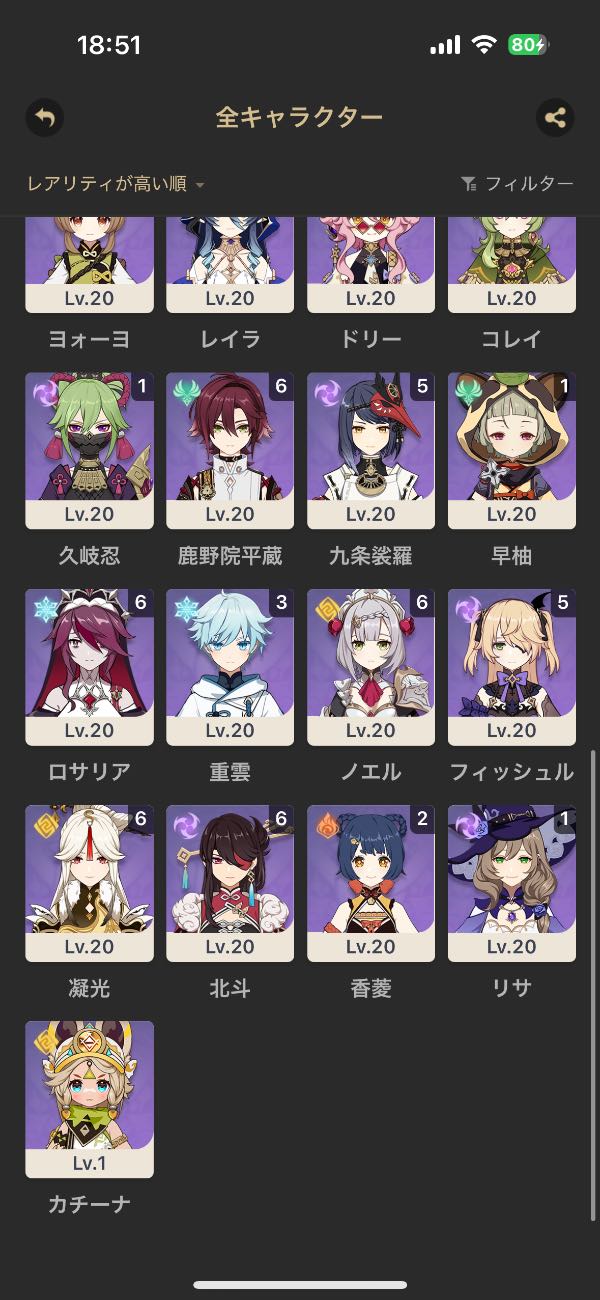Choose the 北斗 character card
The width and height of the screenshot is (600, 1300).
(x=230, y=882)
